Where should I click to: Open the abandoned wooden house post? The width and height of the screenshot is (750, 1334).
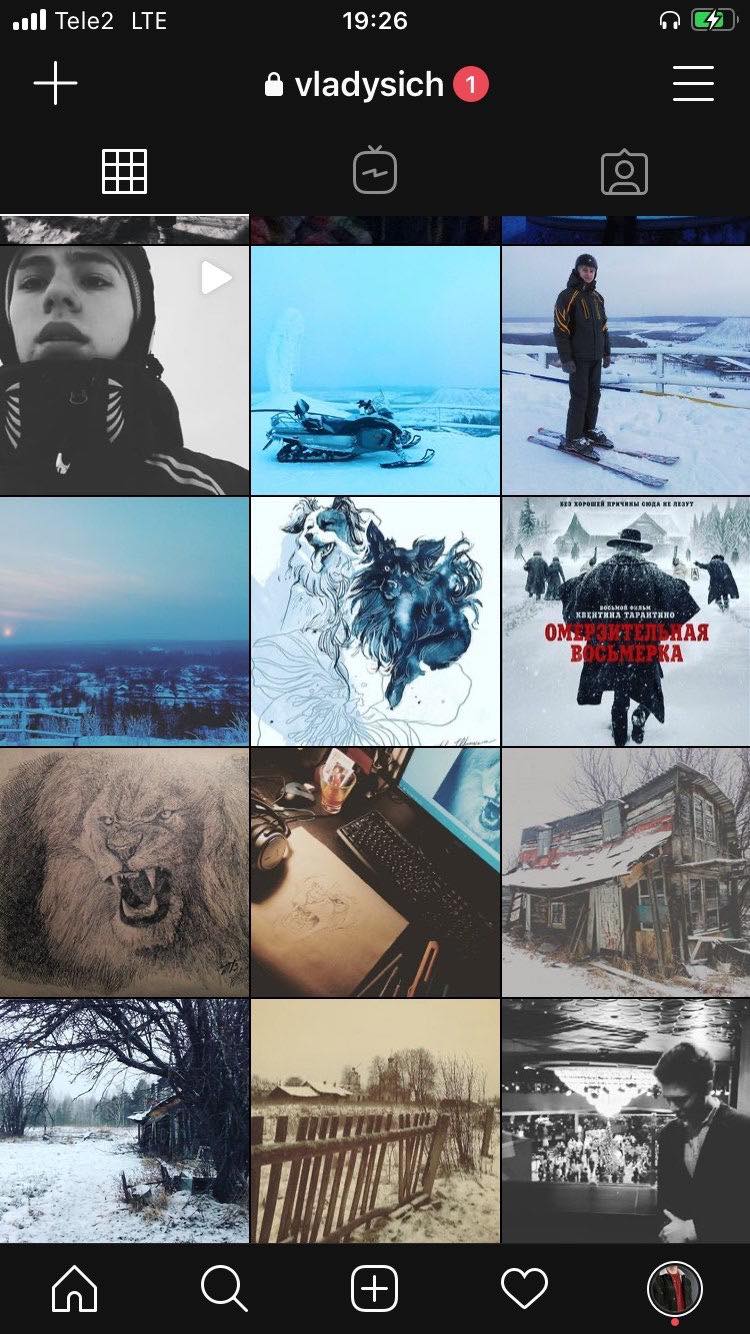pos(626,872)
